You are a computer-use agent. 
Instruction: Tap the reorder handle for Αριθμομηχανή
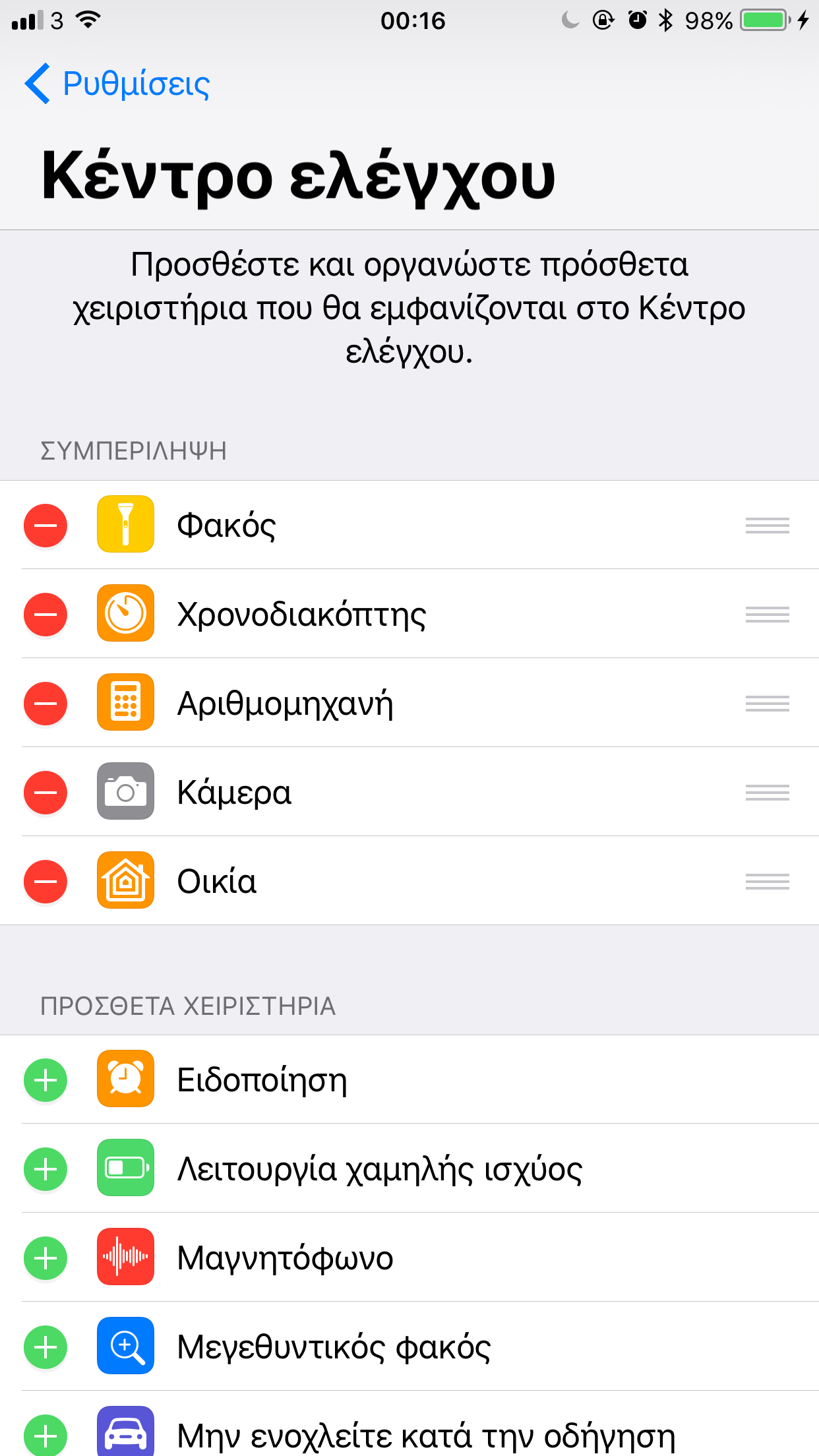tap(767, 704)
